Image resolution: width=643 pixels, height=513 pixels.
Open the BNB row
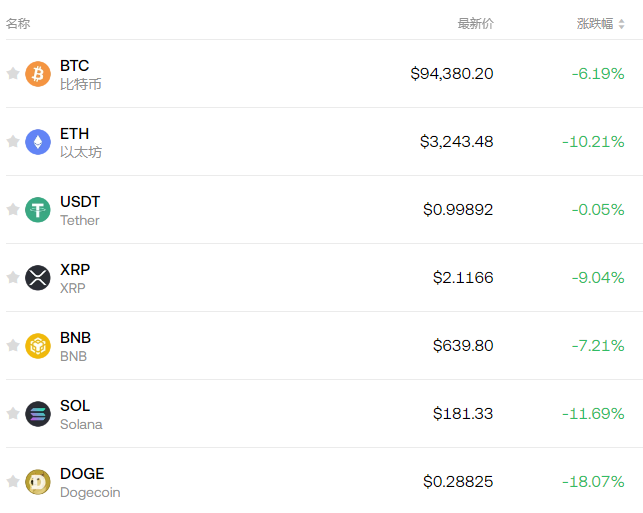coord(75,346)
